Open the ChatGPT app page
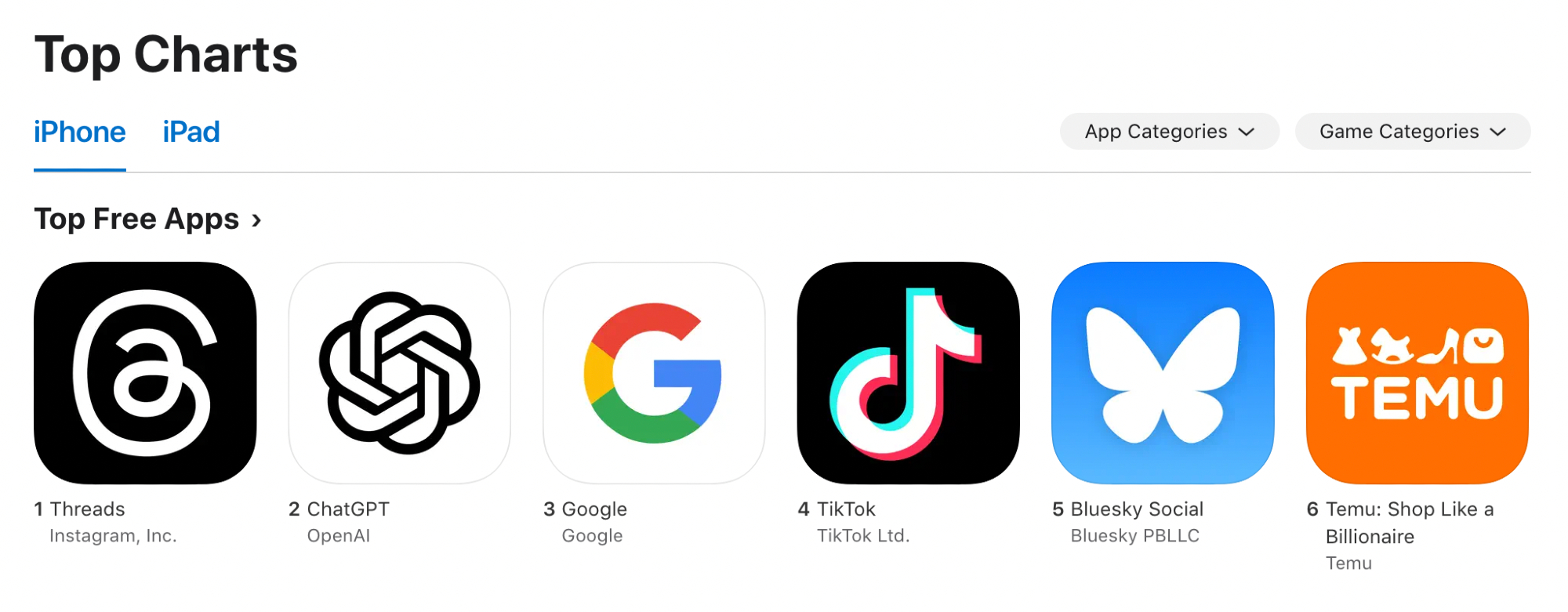 [399, 373]
